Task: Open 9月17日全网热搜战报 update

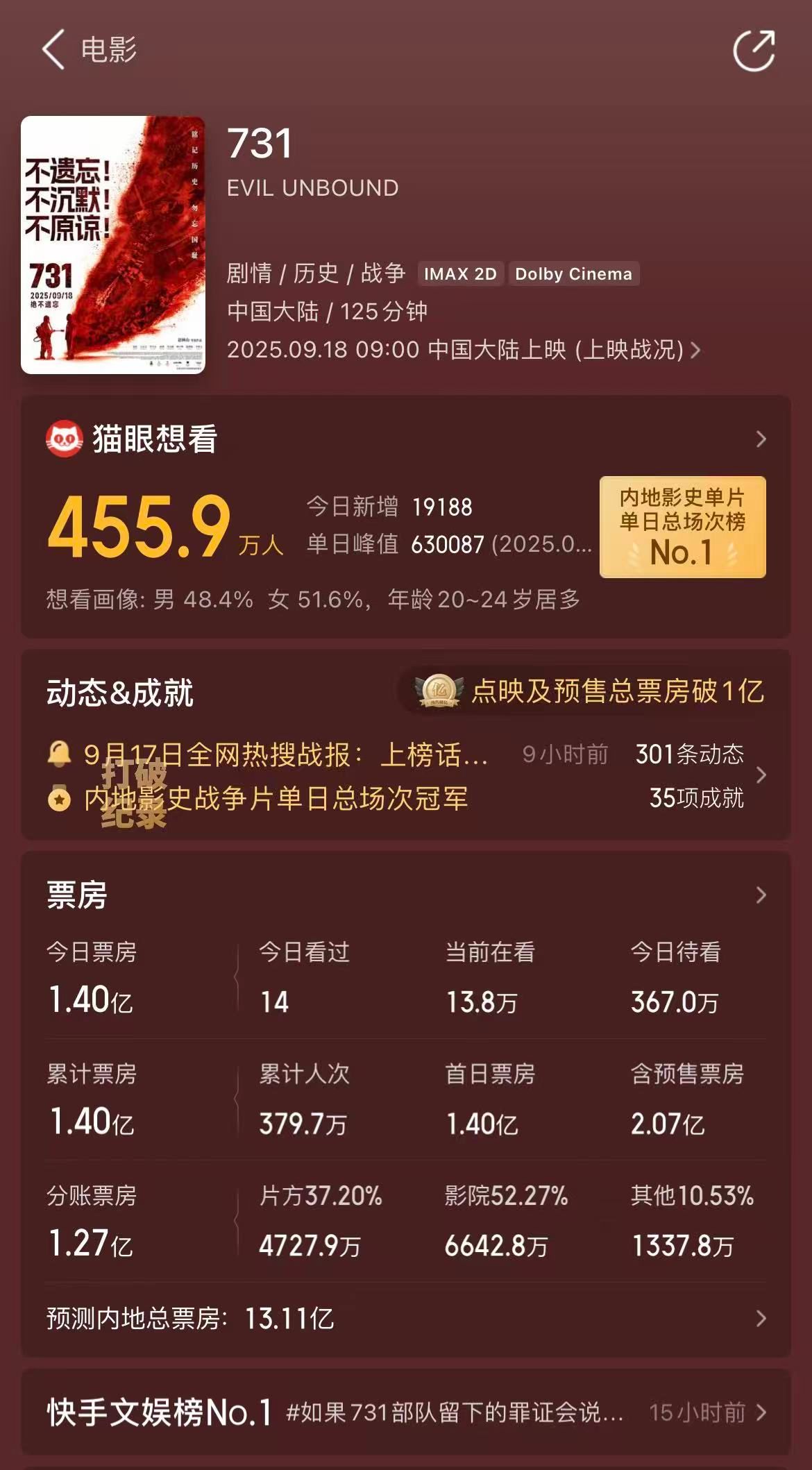Action: click(285, 754)
